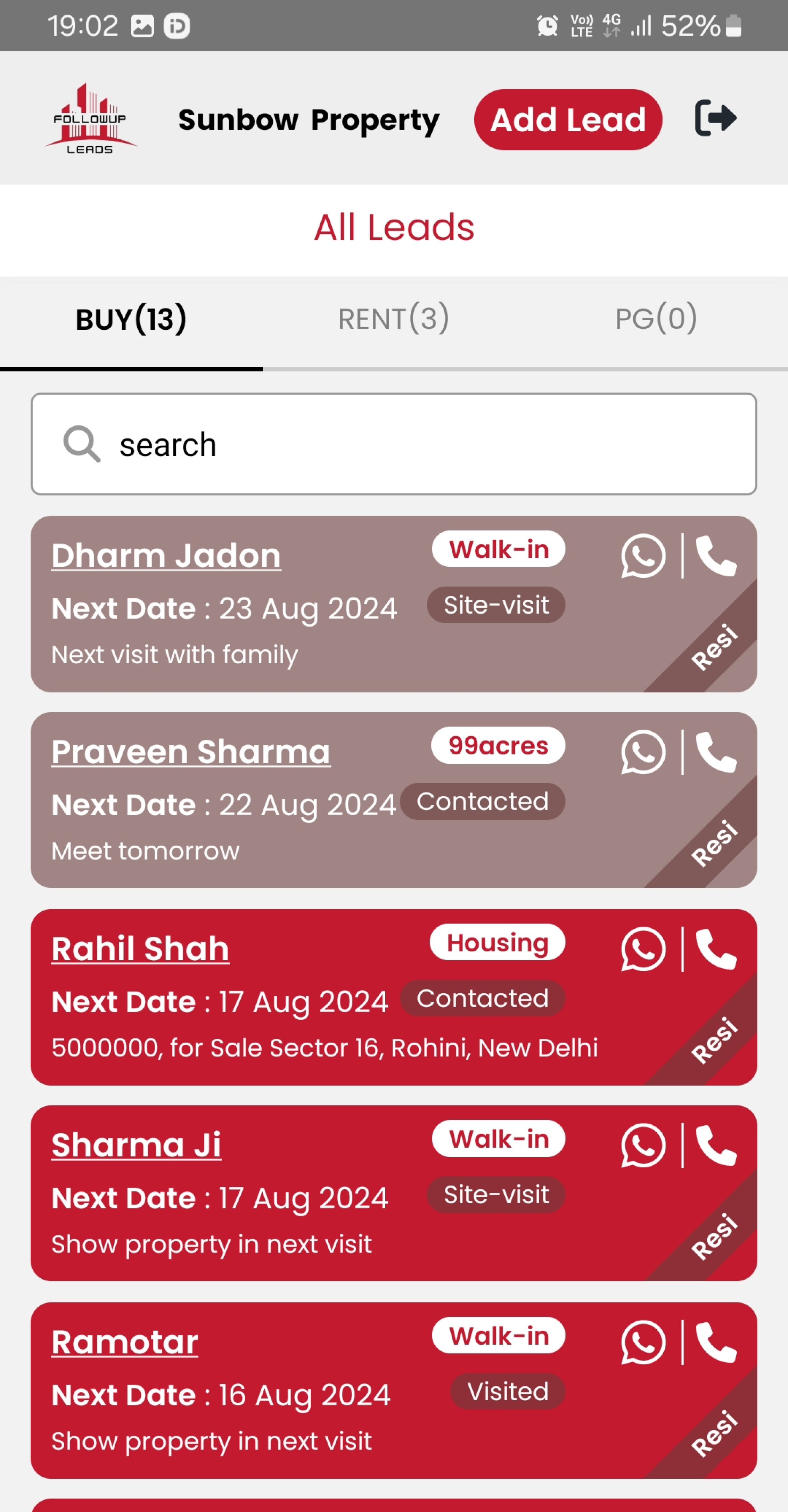
Task: Send WhatsApp message to Rahil Shah
Action: click(643, 949)
